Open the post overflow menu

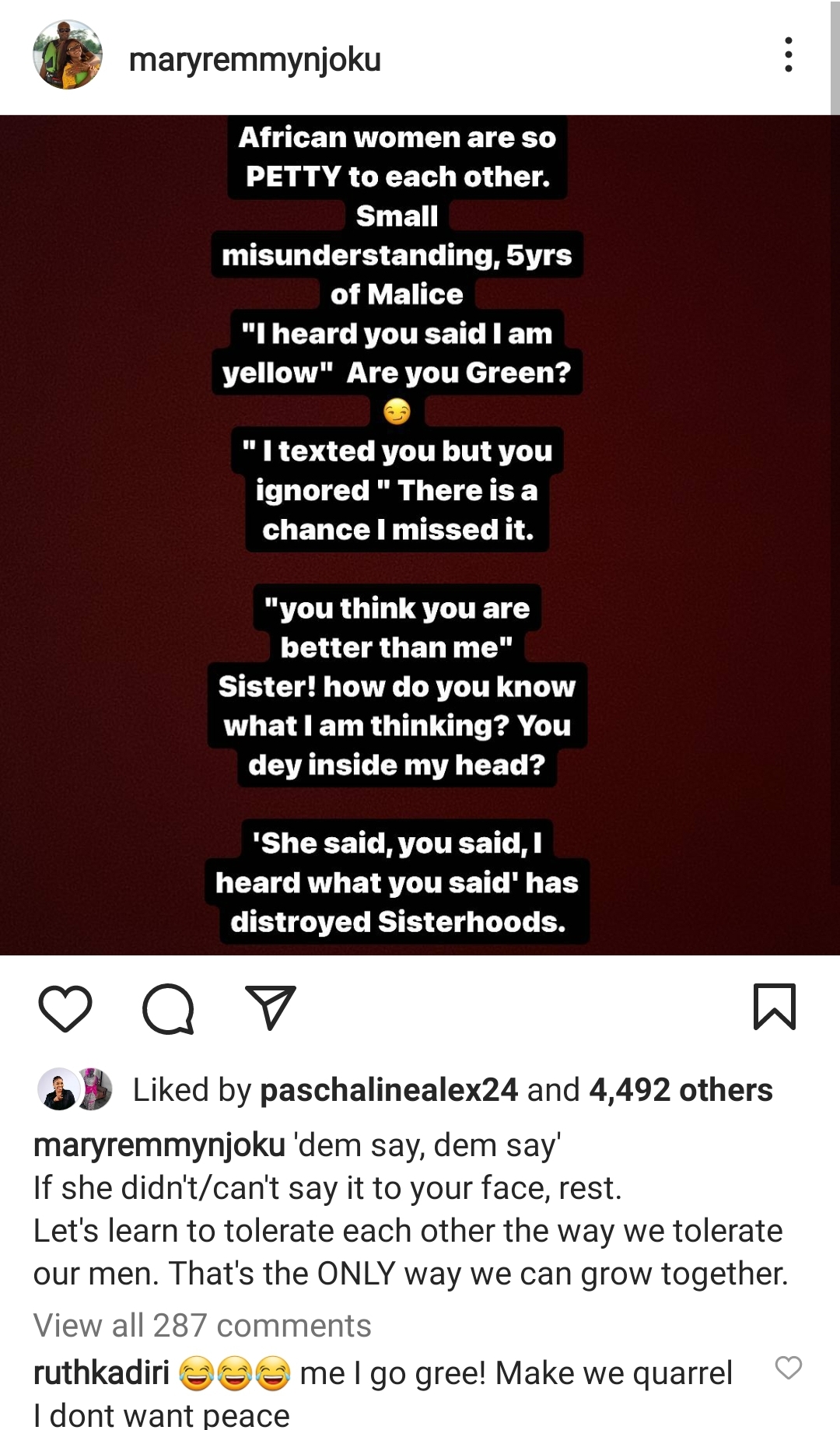tap(789, 55)
